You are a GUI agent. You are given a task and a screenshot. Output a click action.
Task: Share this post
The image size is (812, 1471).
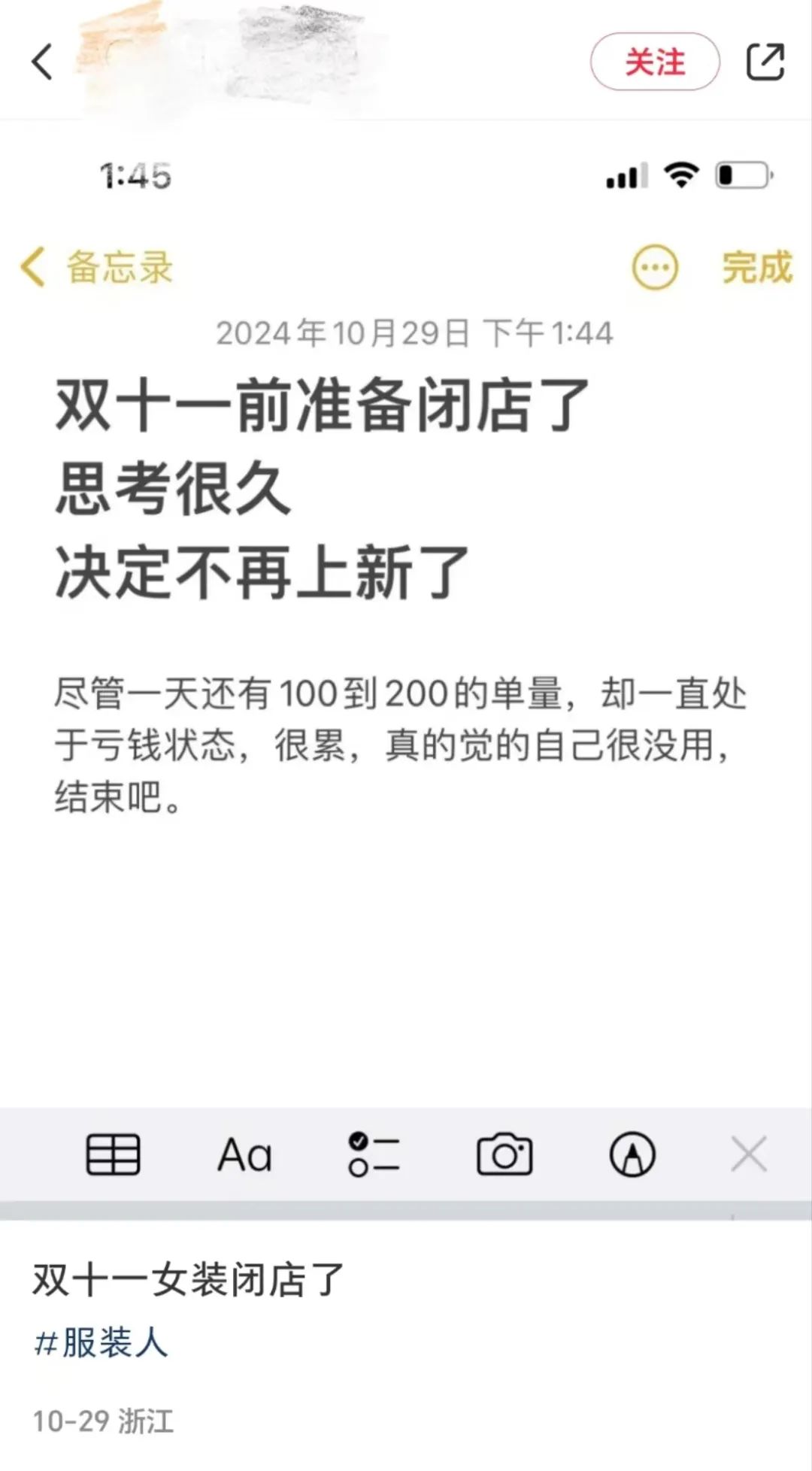(765, 62)
